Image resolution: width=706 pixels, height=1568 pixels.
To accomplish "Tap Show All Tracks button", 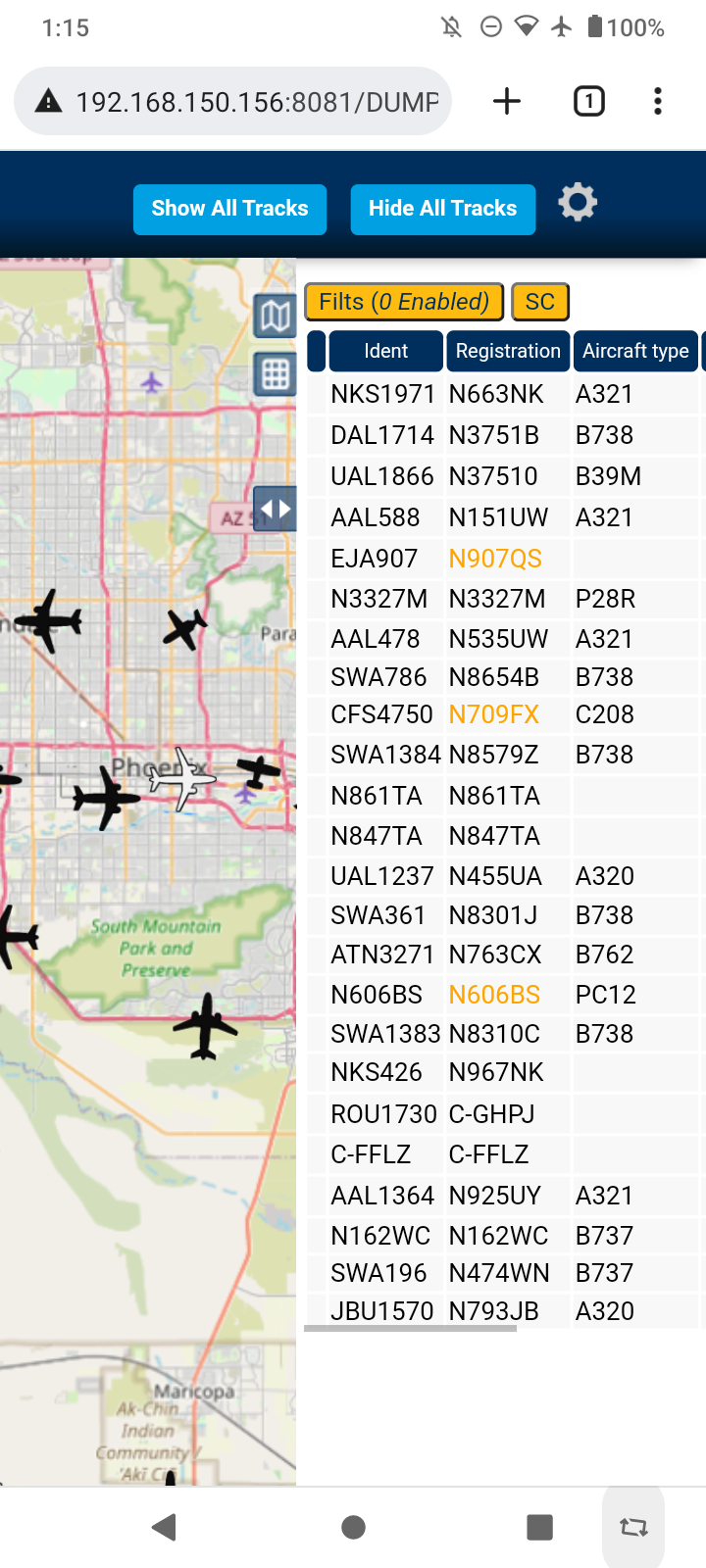I will 229,209.
